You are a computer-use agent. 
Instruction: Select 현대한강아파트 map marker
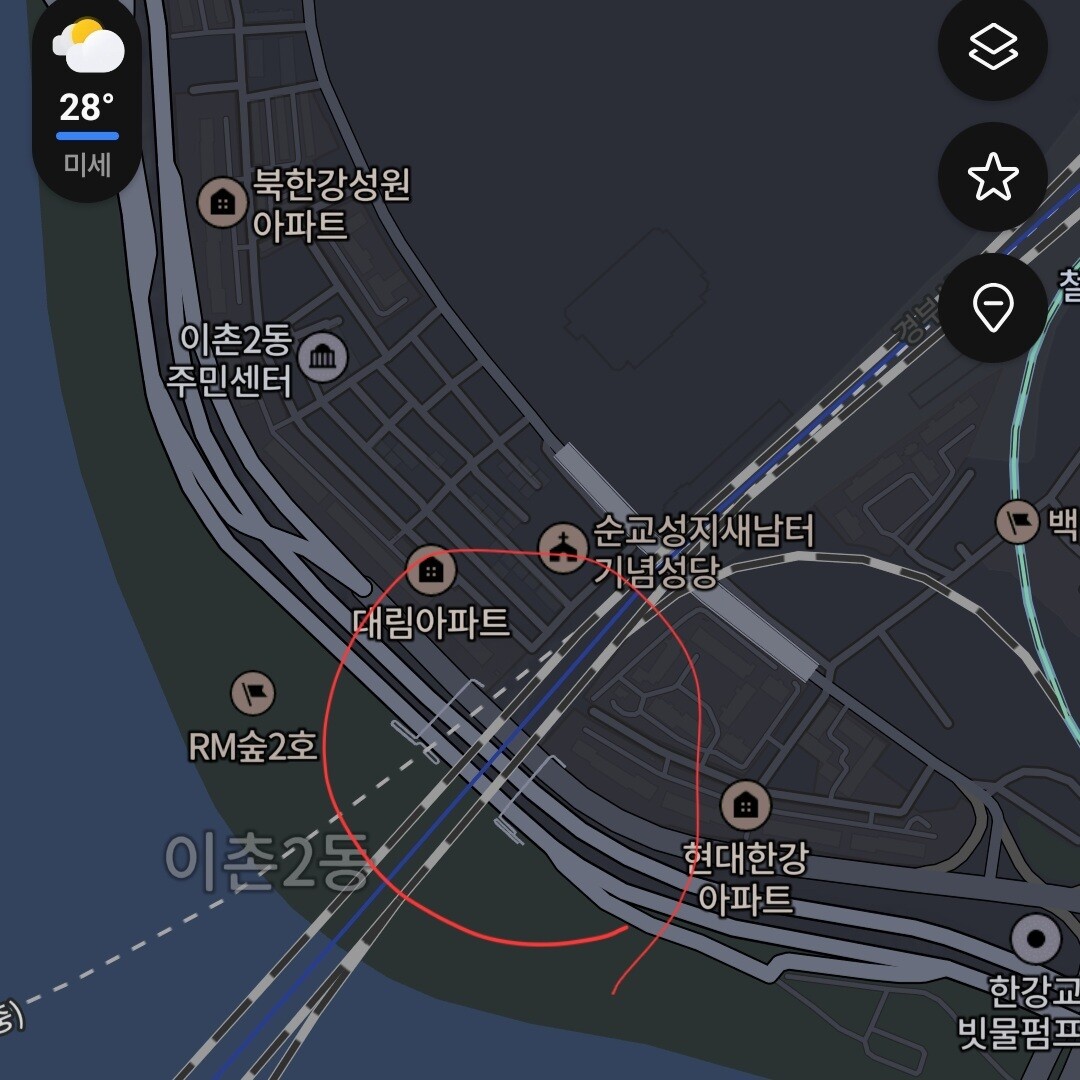point(745,805)
